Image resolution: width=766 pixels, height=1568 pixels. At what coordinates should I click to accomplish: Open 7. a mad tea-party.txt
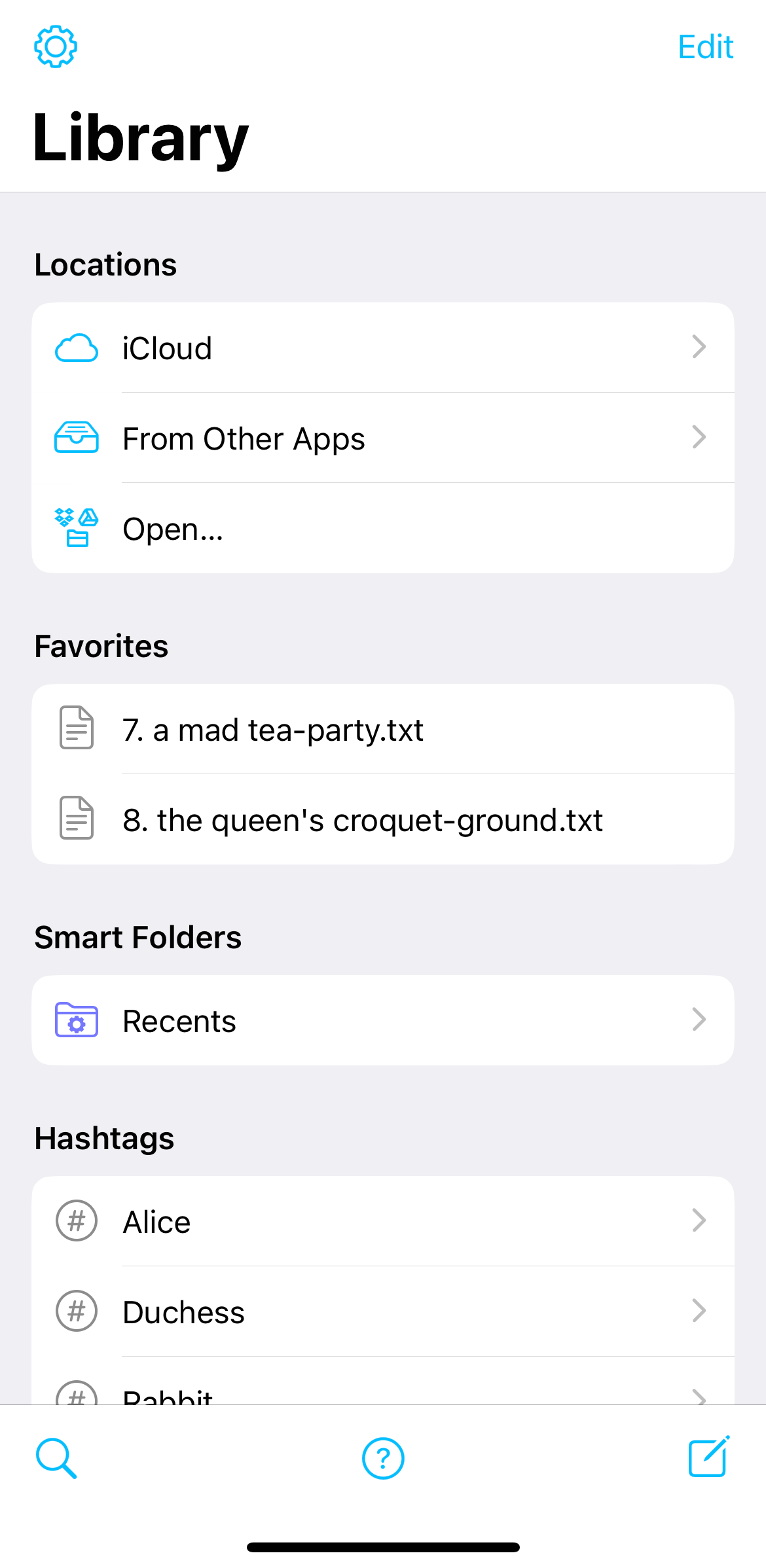pyautogui.click(x=382, y=729)
